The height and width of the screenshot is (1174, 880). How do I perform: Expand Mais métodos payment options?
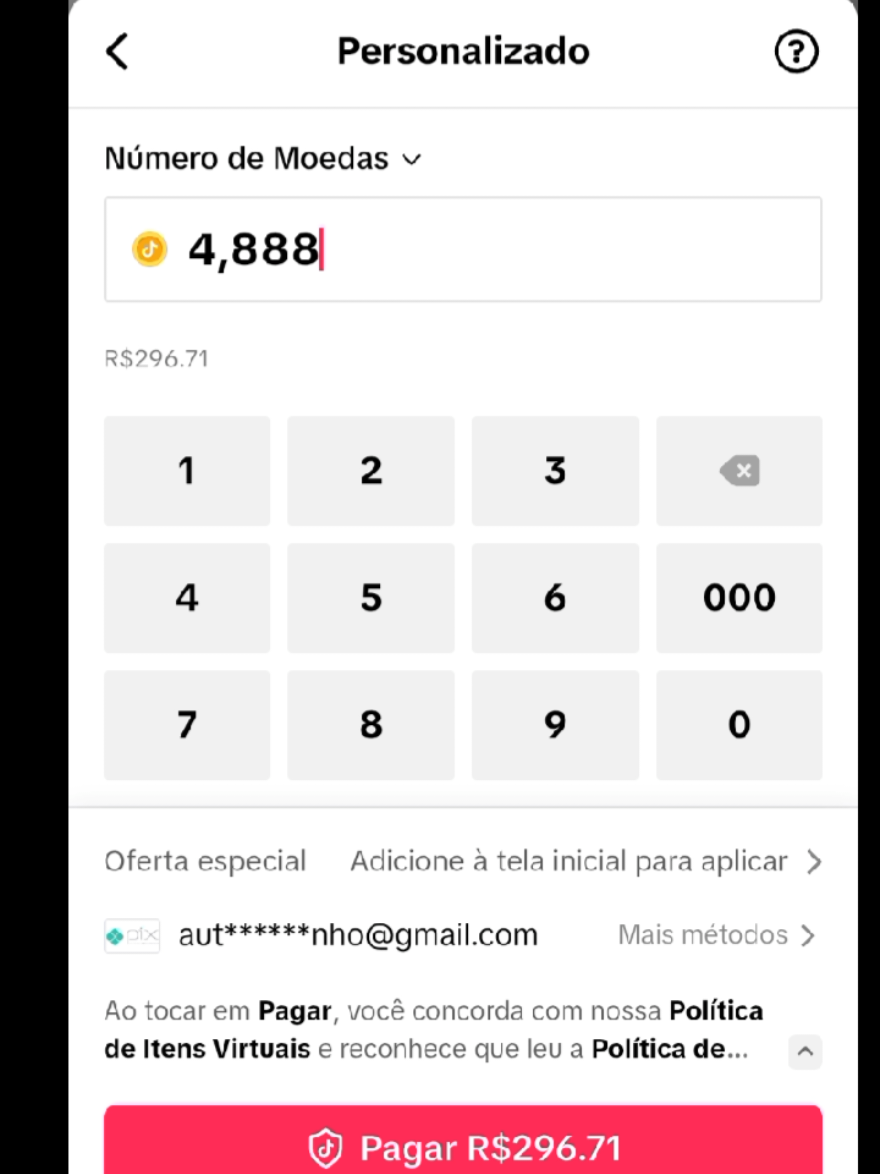(x=717, y=934)
